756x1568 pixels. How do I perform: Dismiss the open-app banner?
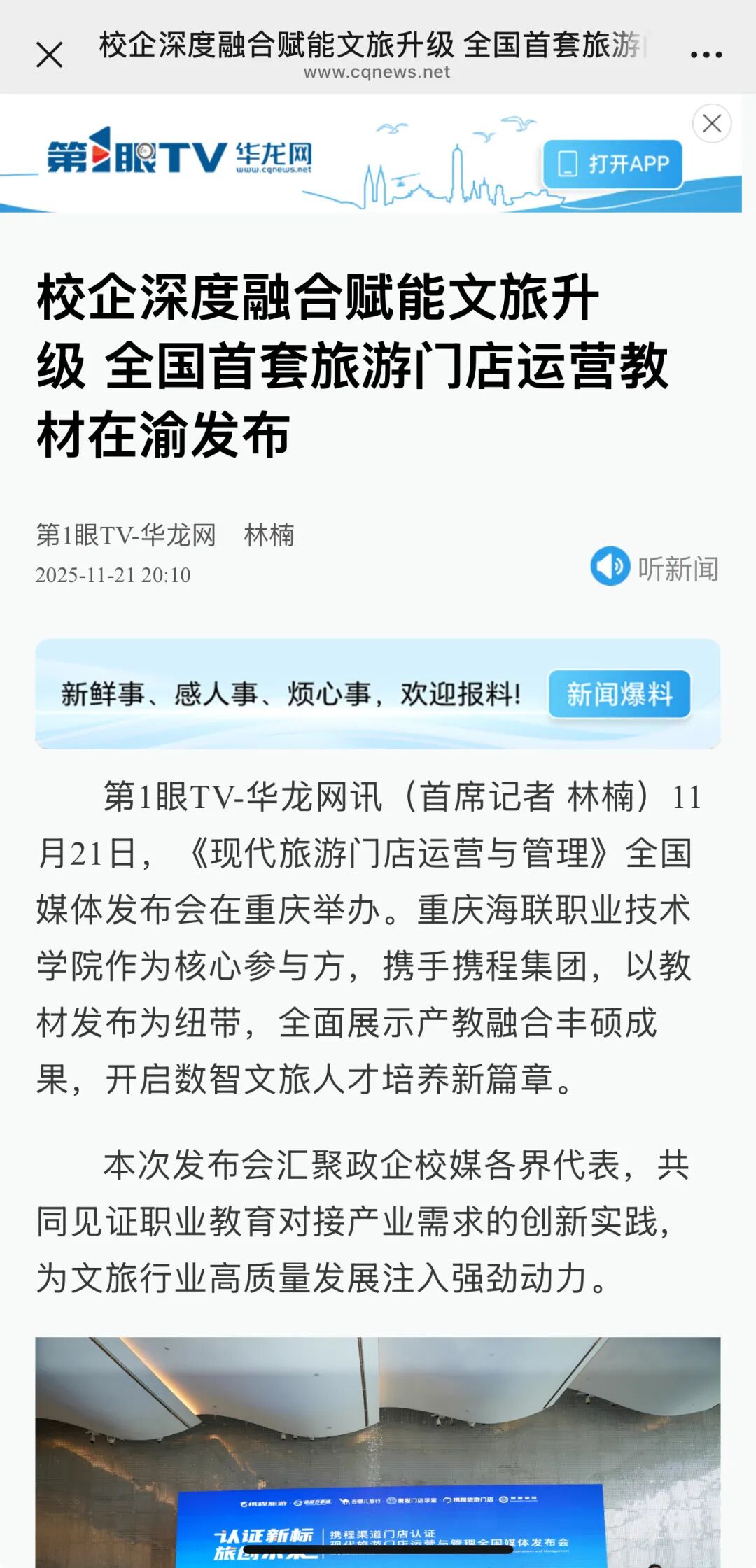coord(712,124)
